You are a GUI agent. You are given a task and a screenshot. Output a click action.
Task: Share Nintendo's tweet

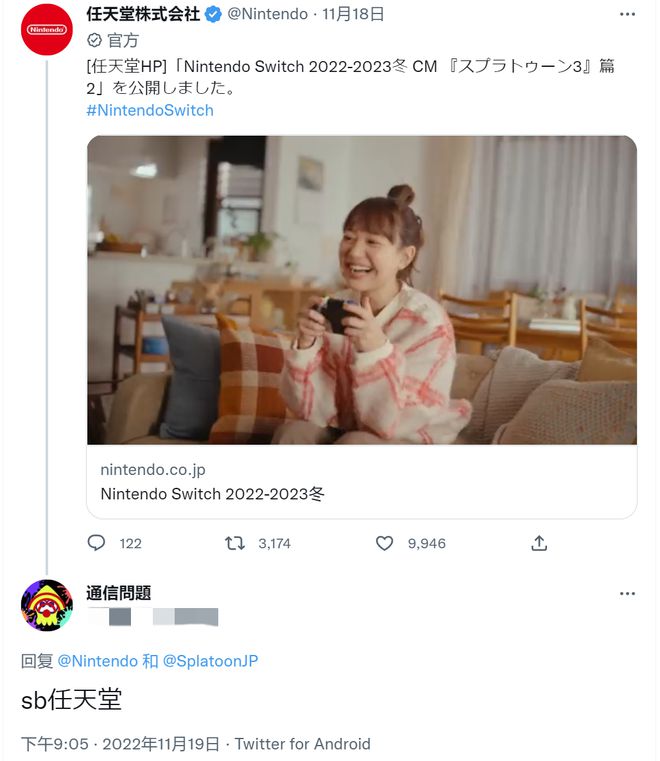pyautogui.click(x=539, y=543)
